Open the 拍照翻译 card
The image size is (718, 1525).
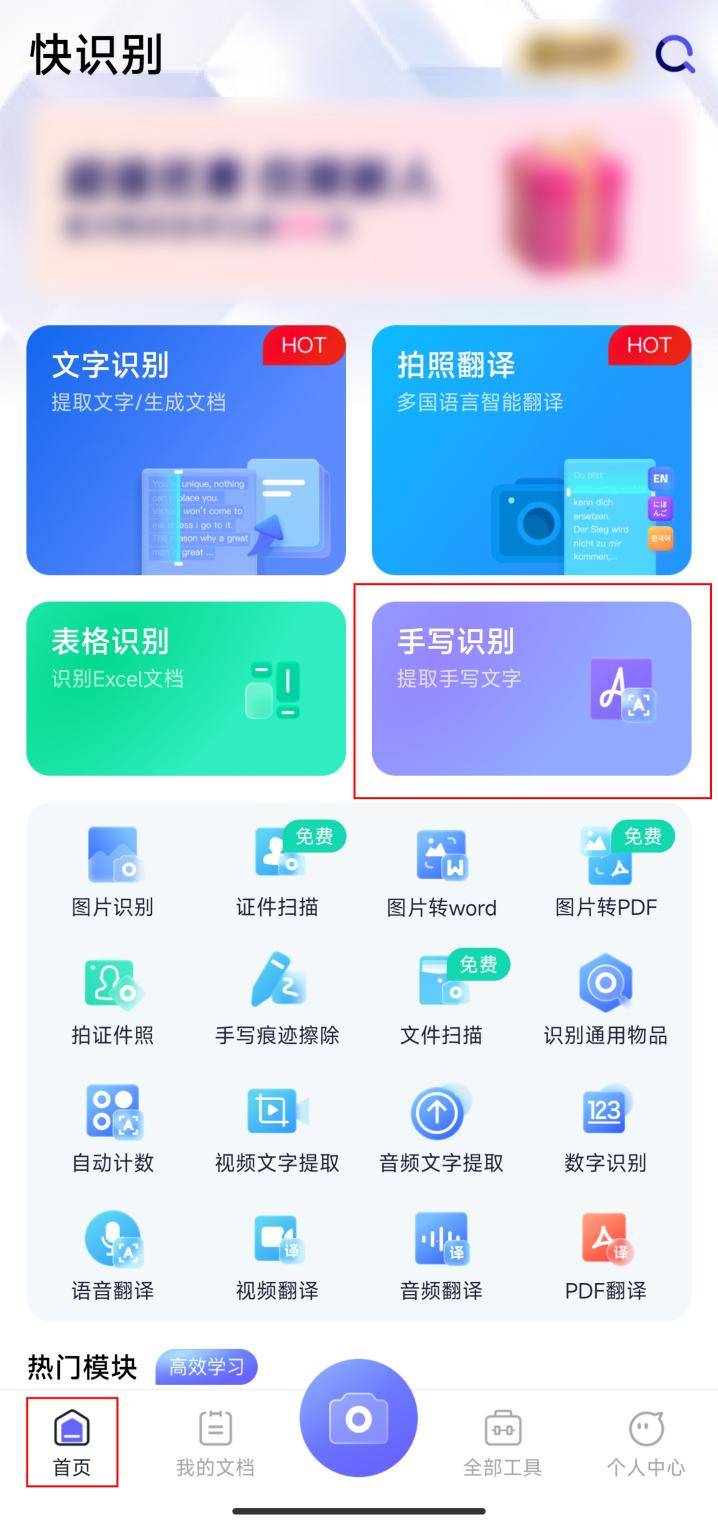coord(531,450)
